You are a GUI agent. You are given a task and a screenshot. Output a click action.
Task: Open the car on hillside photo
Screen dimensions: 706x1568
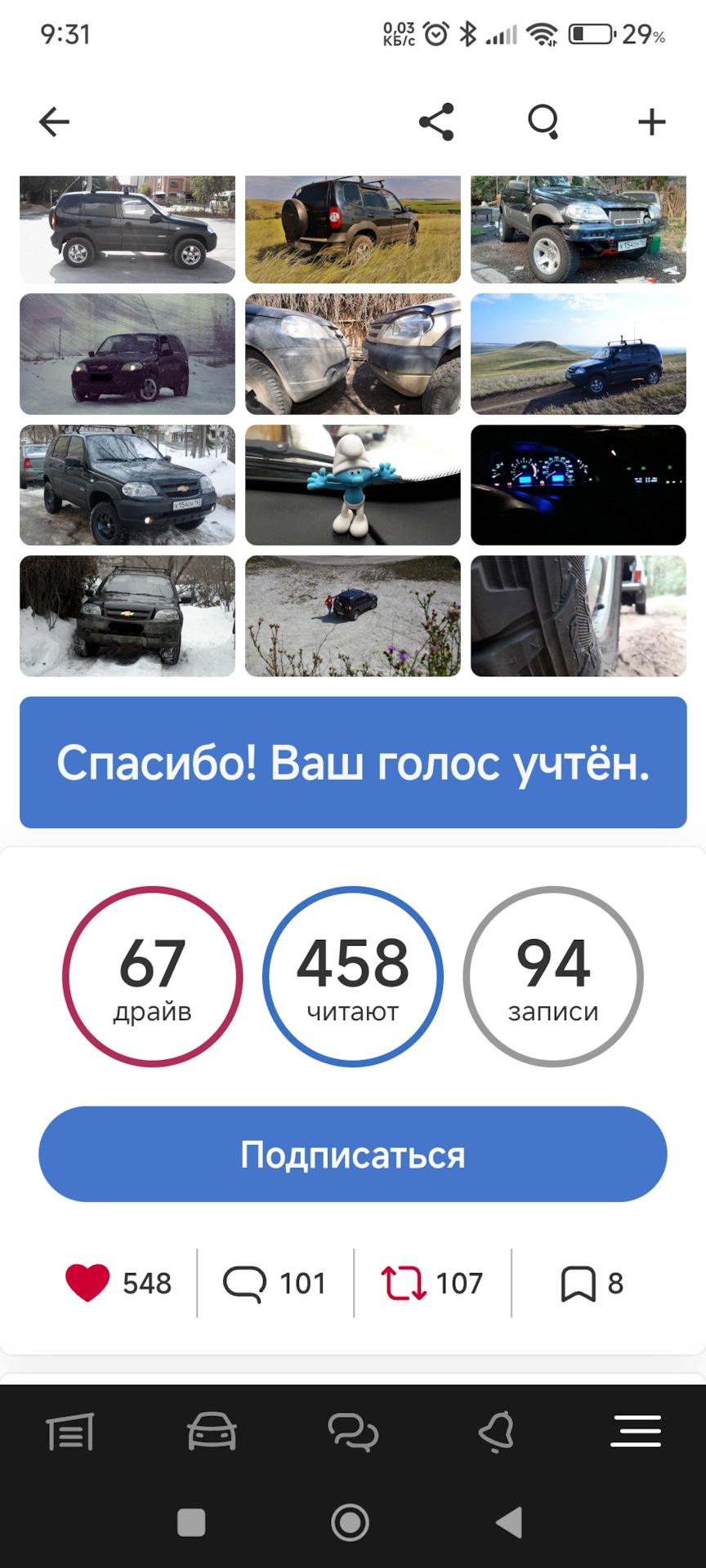[578, 354]
